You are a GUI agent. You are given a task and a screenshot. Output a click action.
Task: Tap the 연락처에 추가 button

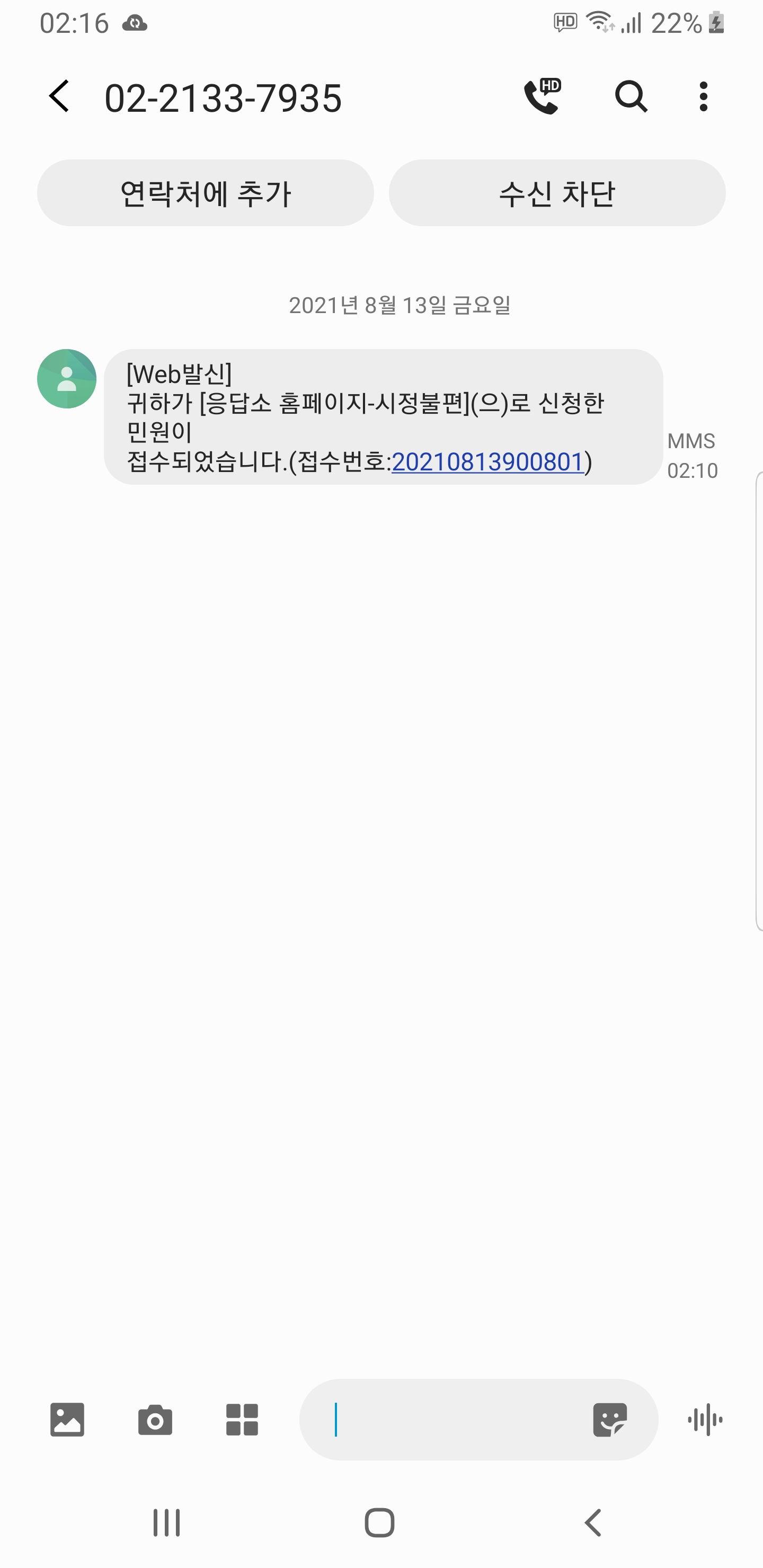[205, 193]
